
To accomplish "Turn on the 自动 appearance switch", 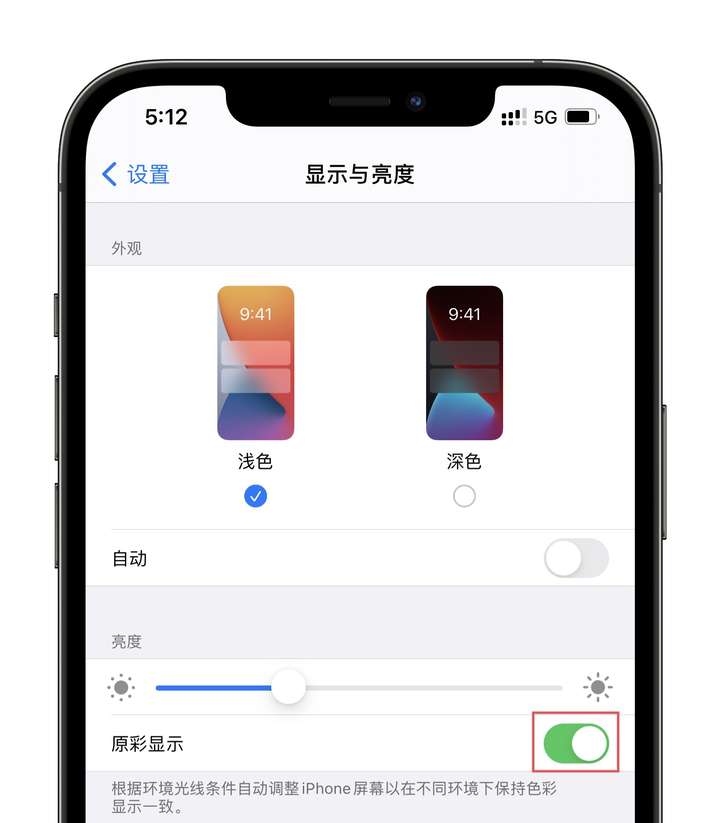I will click(x=576, y=558).
